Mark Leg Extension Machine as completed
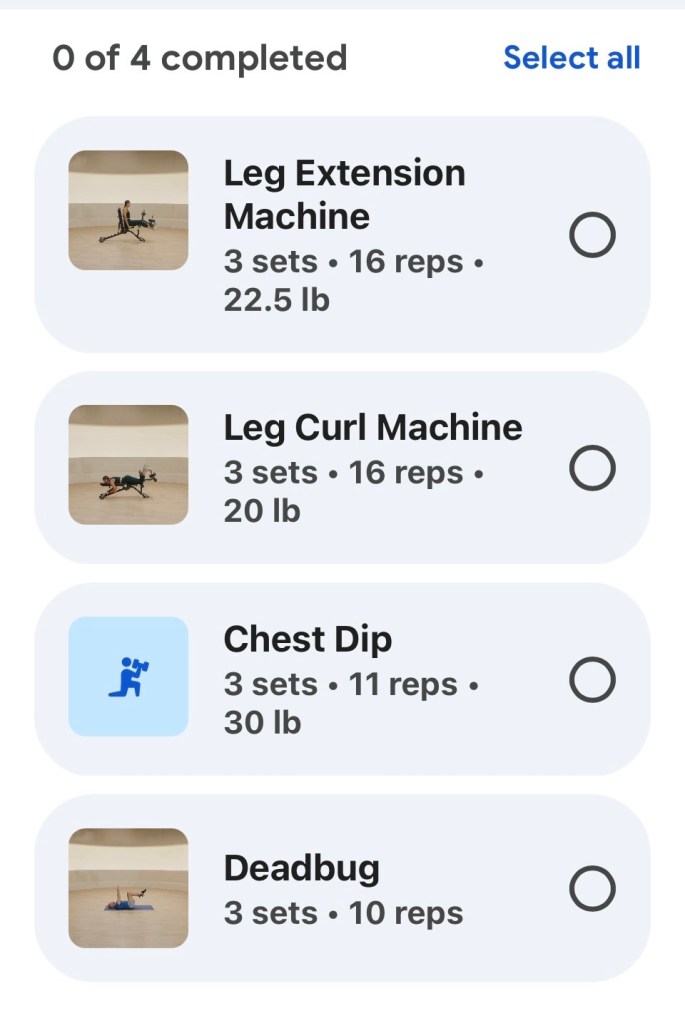Screen dimensions: 685x1023 (592, 236)
